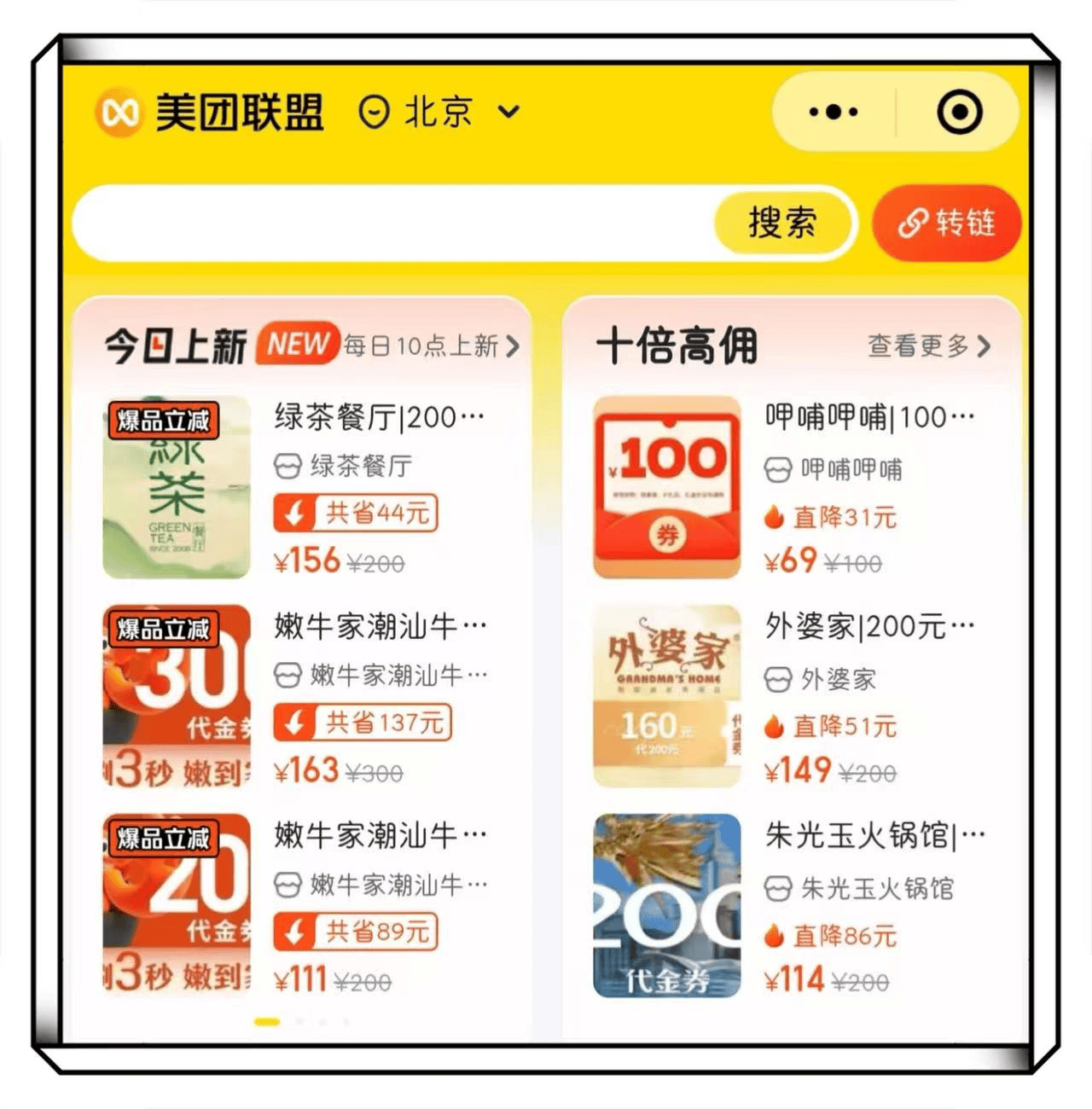Close the mini program via circle icon
This screenshot has width=1092, height=1109.
959,112
